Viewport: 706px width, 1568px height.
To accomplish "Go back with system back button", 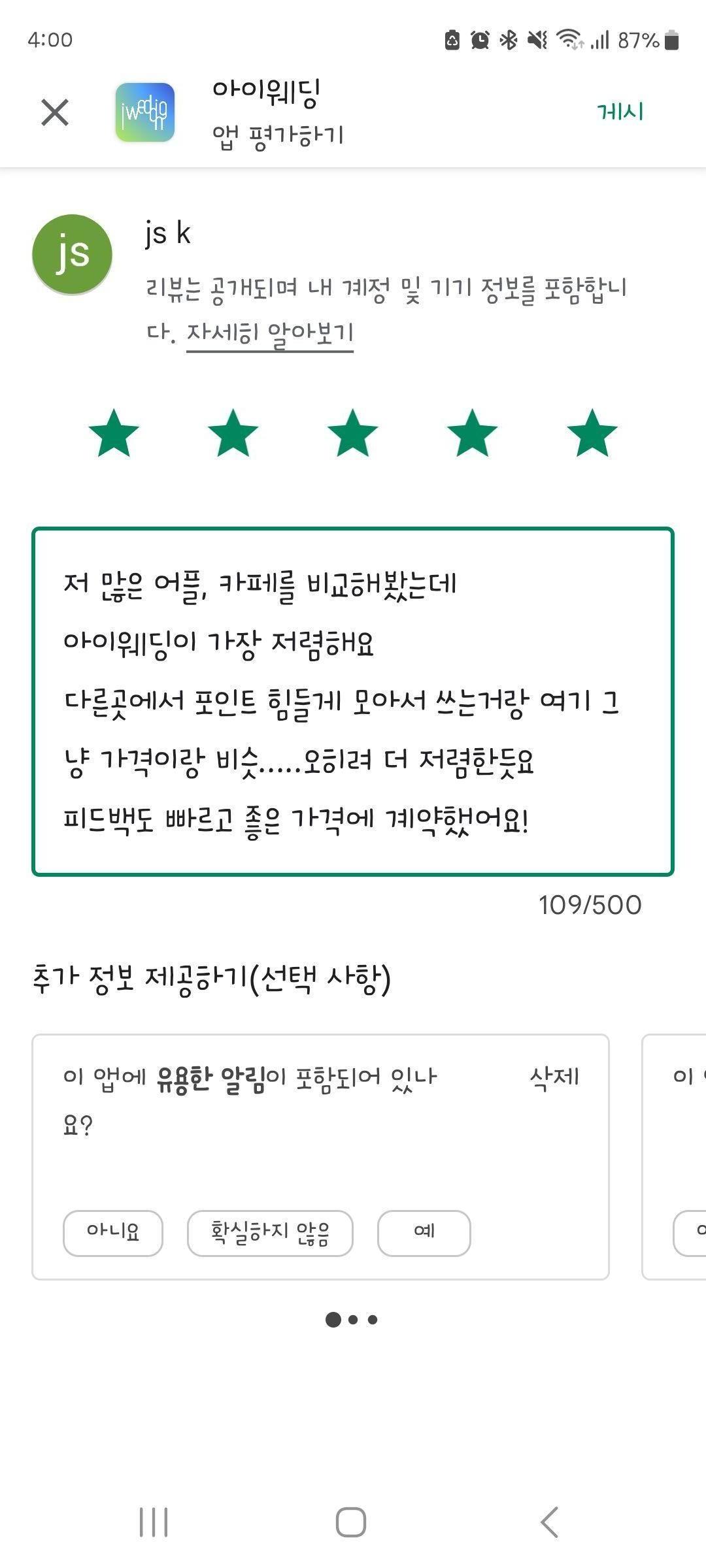I will pos(549,1522).
